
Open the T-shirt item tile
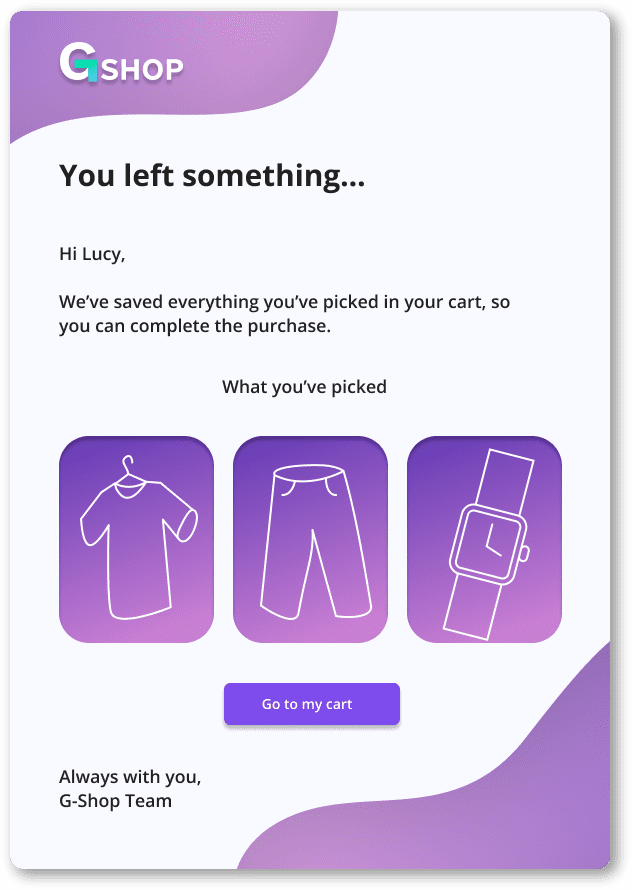pos(137,540)
